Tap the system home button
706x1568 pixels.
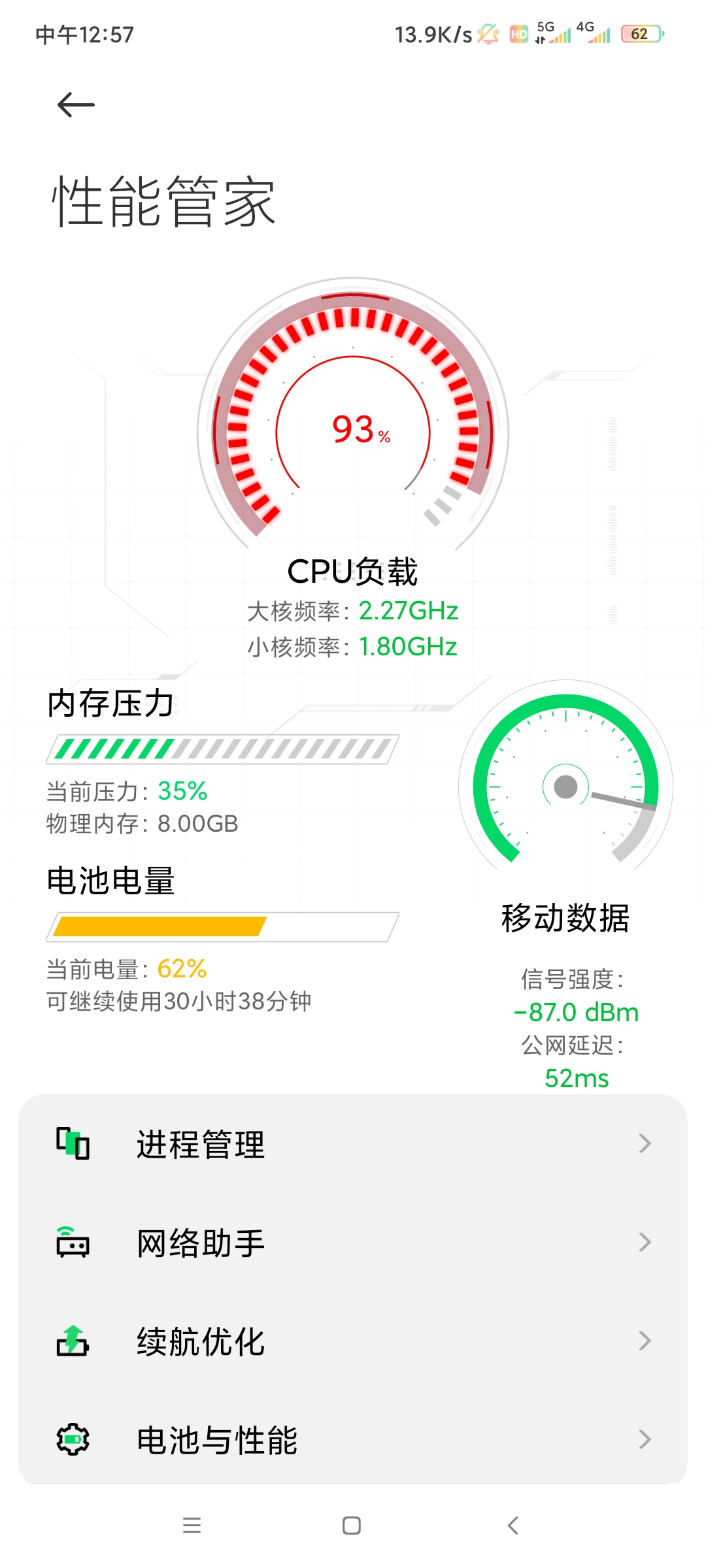point(352,1526)
